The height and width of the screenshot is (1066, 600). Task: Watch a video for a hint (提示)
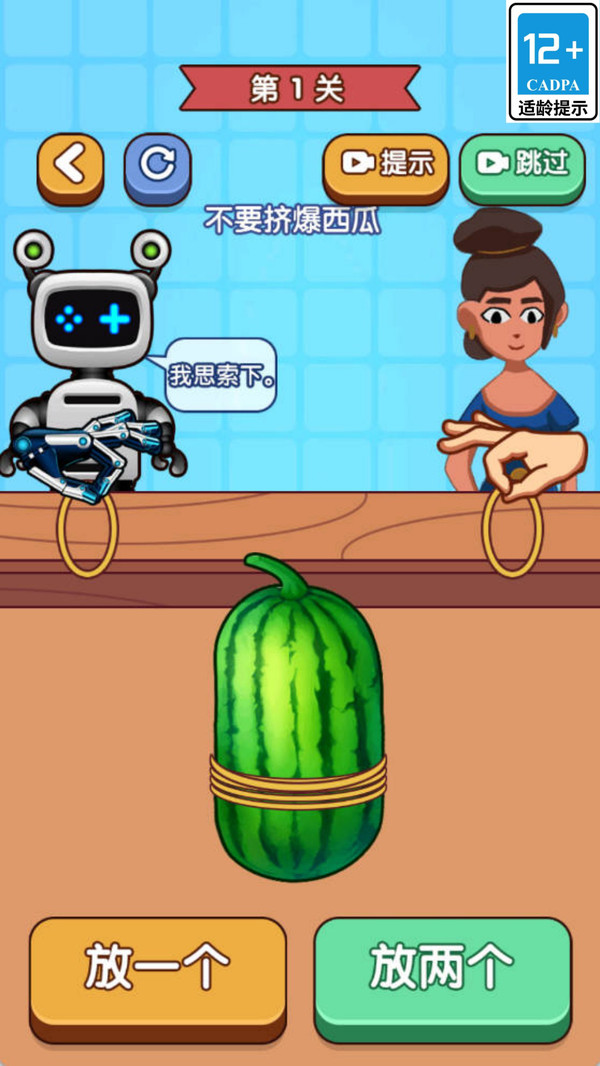[x=386, y=168]
